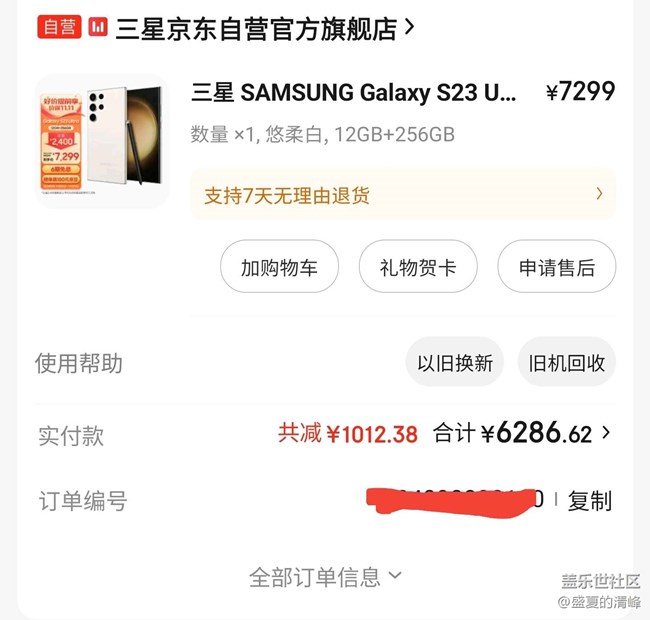The height and width of the screenshot is (620, 650).
Task: Tap 加购物车 button
Action: (x=279, y=267)
